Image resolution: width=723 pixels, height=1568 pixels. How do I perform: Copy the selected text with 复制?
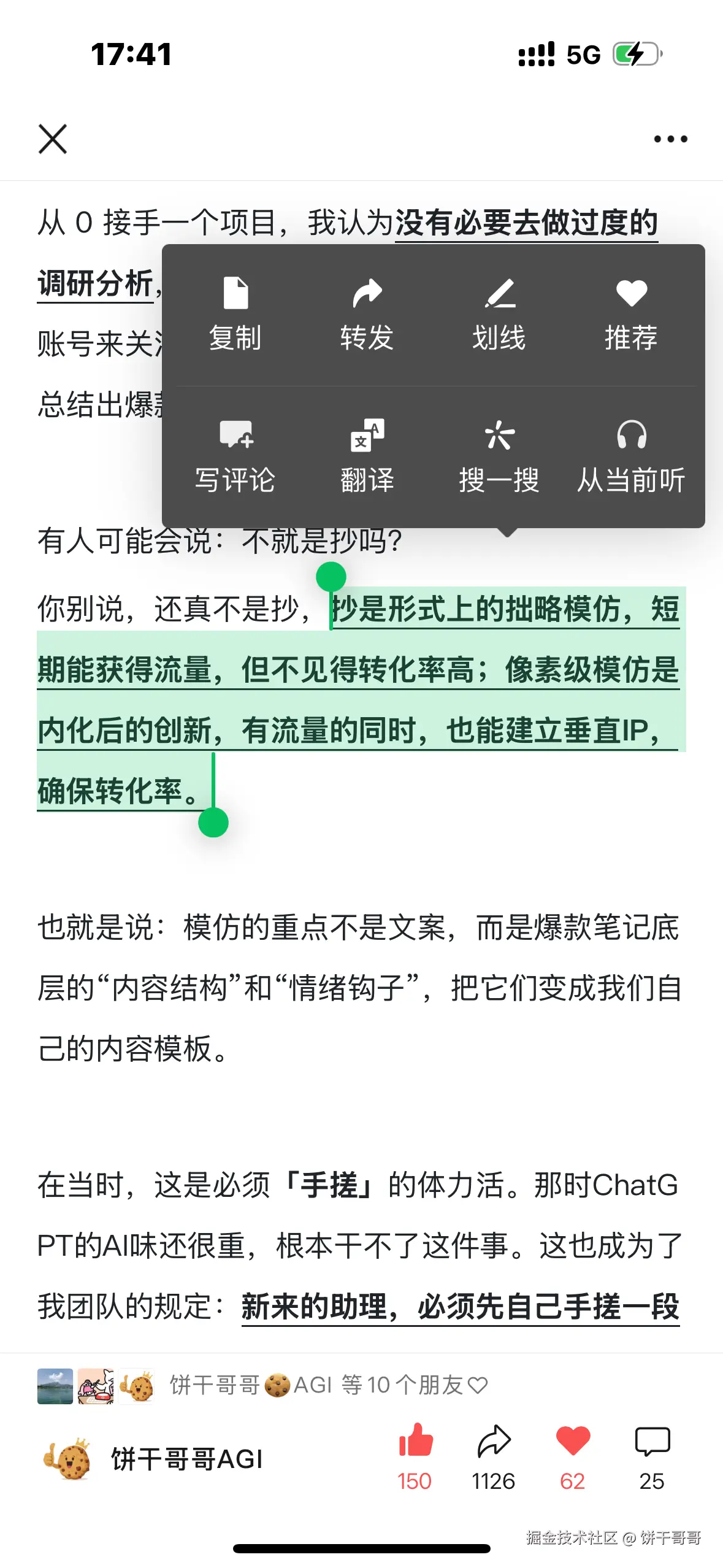tap(235, 314)
